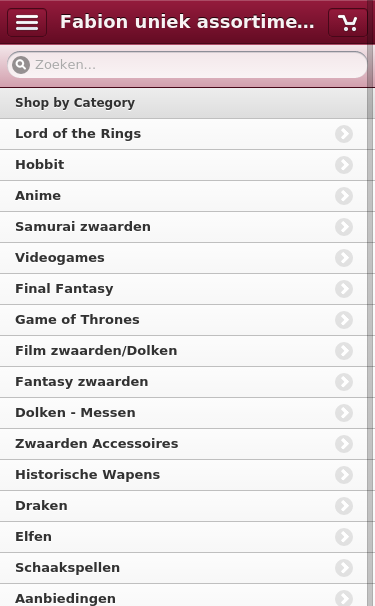
Task: Select Samurai zwaarden category
Action: click(x=184, y=227)
